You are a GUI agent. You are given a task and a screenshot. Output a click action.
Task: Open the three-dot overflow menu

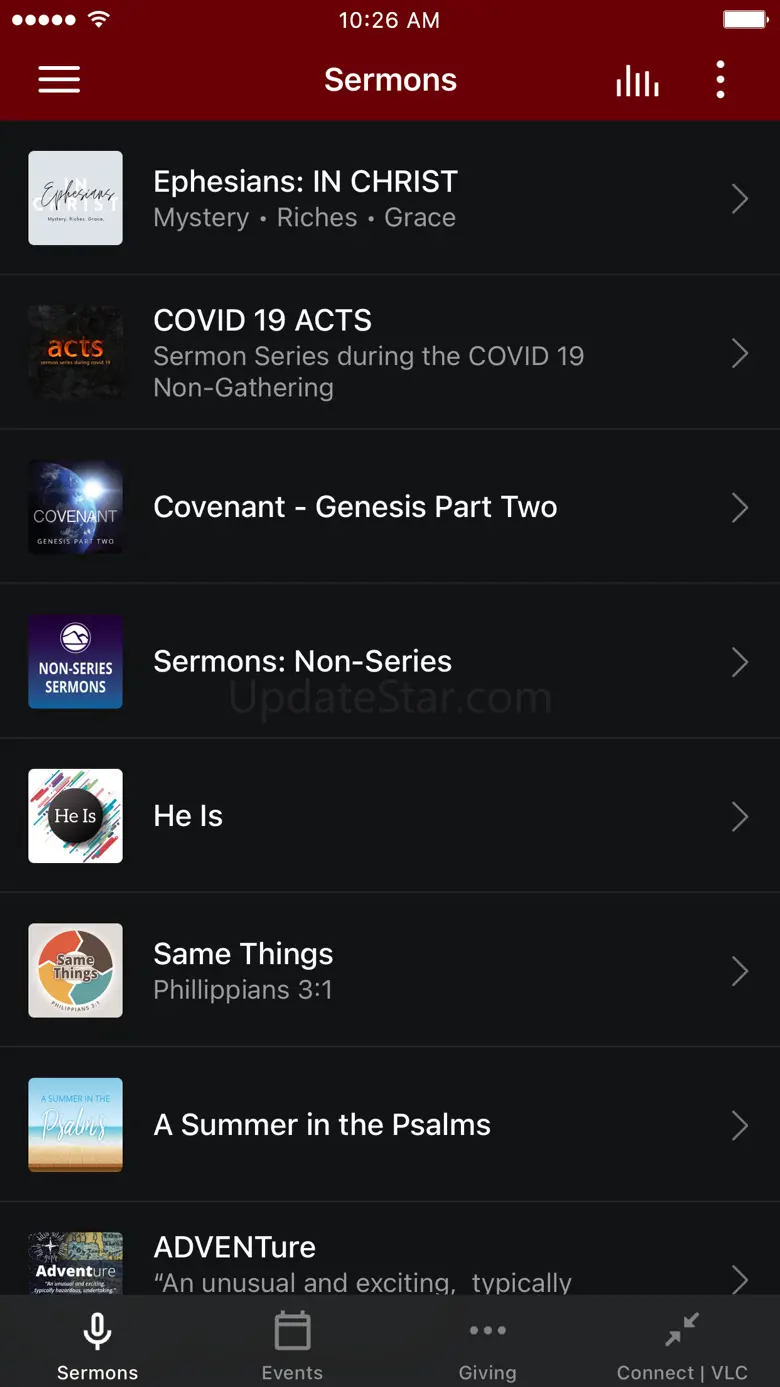coord(720,80)
